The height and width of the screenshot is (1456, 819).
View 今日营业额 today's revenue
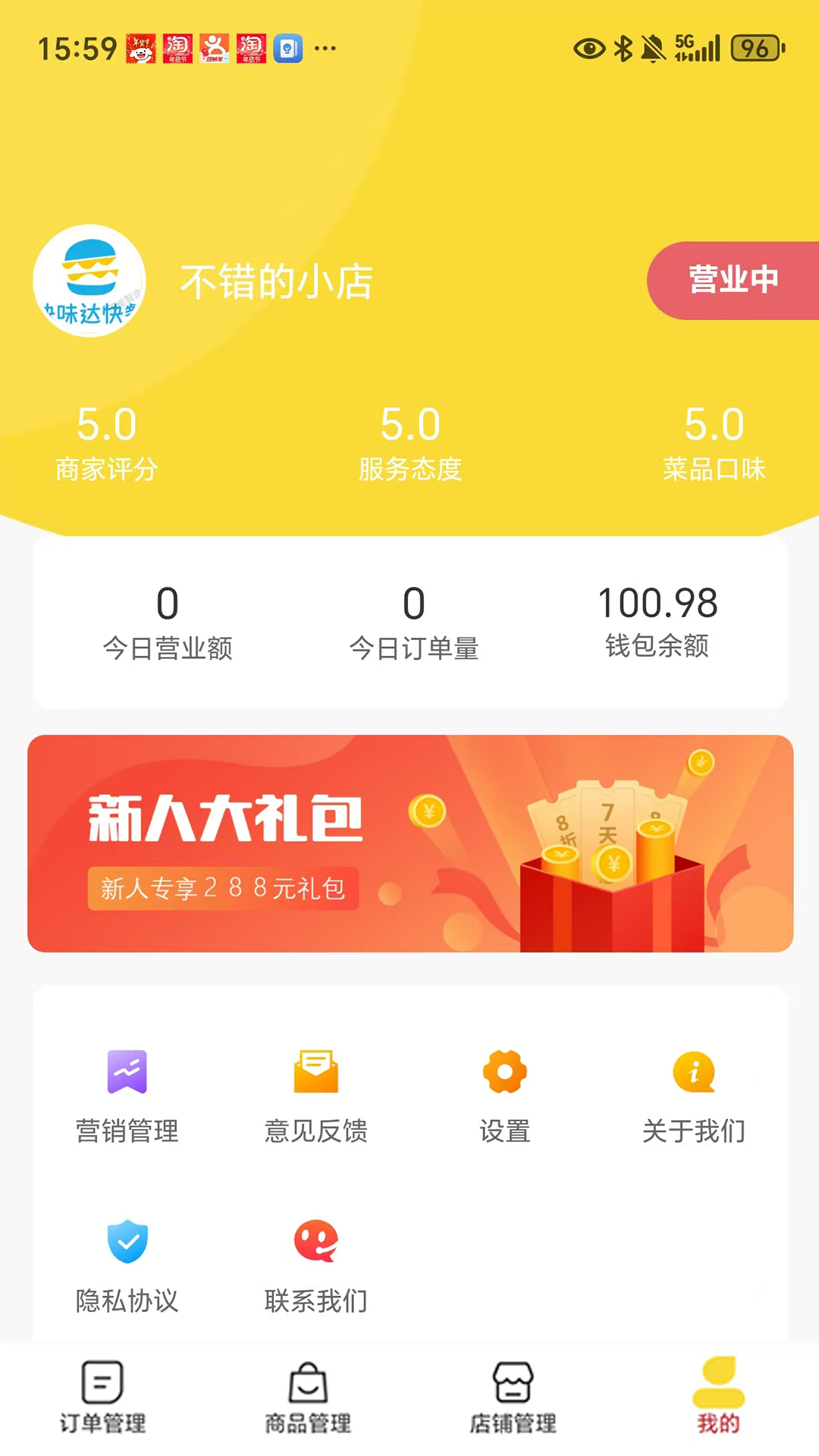pyautogui.click(x=168, y=622)
